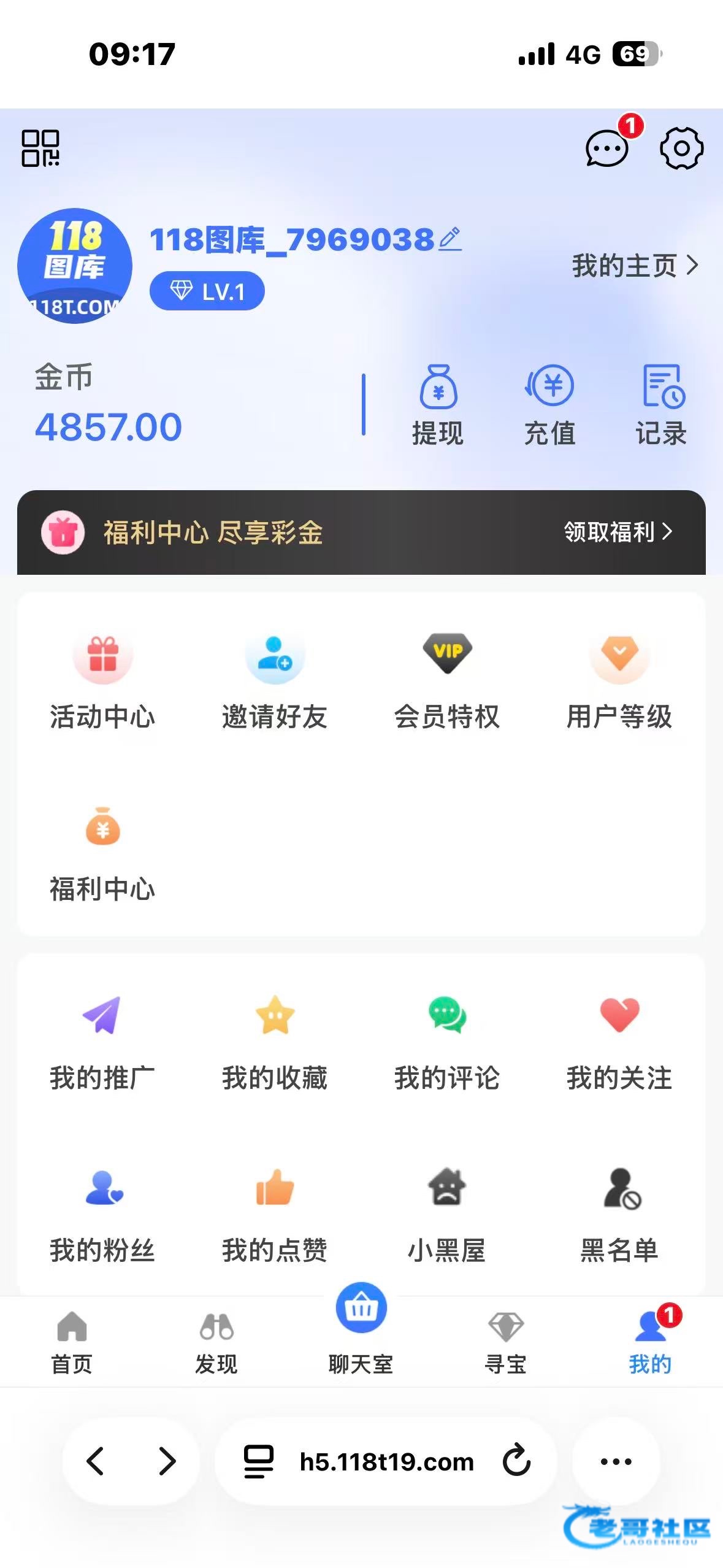Tap 领取福利 on the banner

(x=618, y=532)
